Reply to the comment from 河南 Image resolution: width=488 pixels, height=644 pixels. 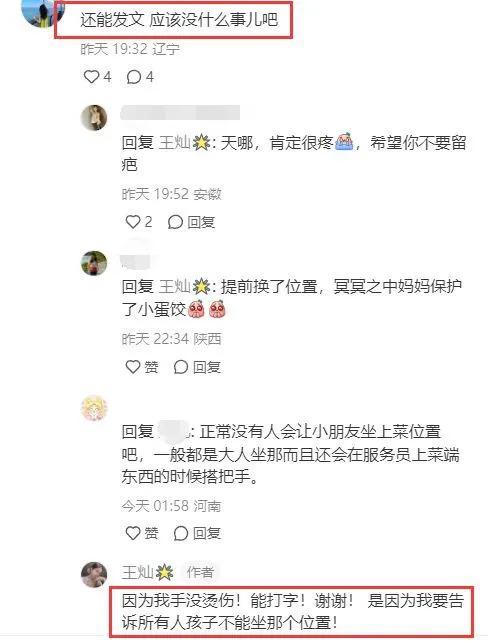[x=197, y=533]
